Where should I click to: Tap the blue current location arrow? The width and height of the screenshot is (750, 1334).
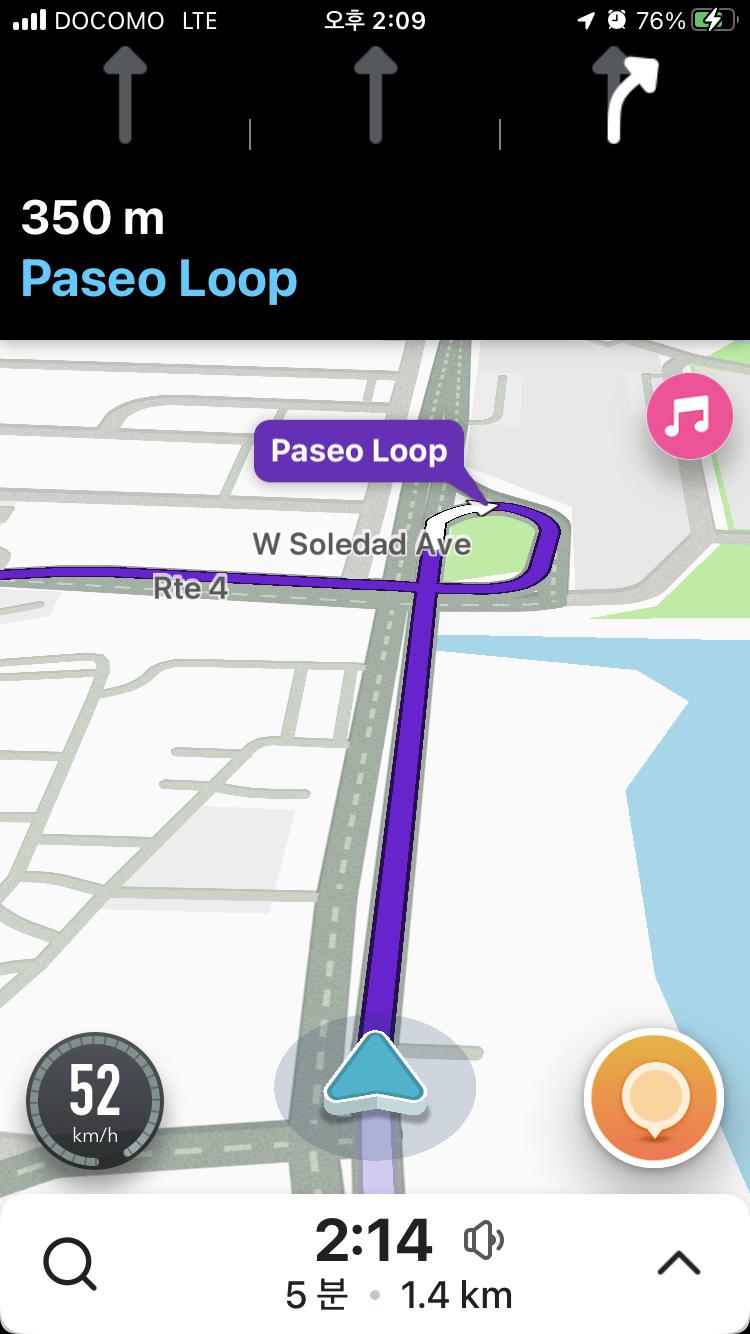click(x=375, y=1072)
